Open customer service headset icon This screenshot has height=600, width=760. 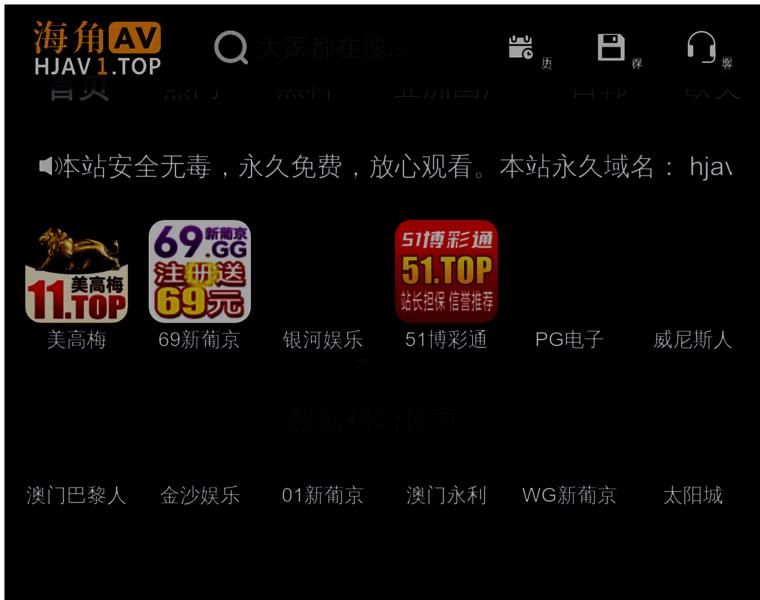point(701,47)
